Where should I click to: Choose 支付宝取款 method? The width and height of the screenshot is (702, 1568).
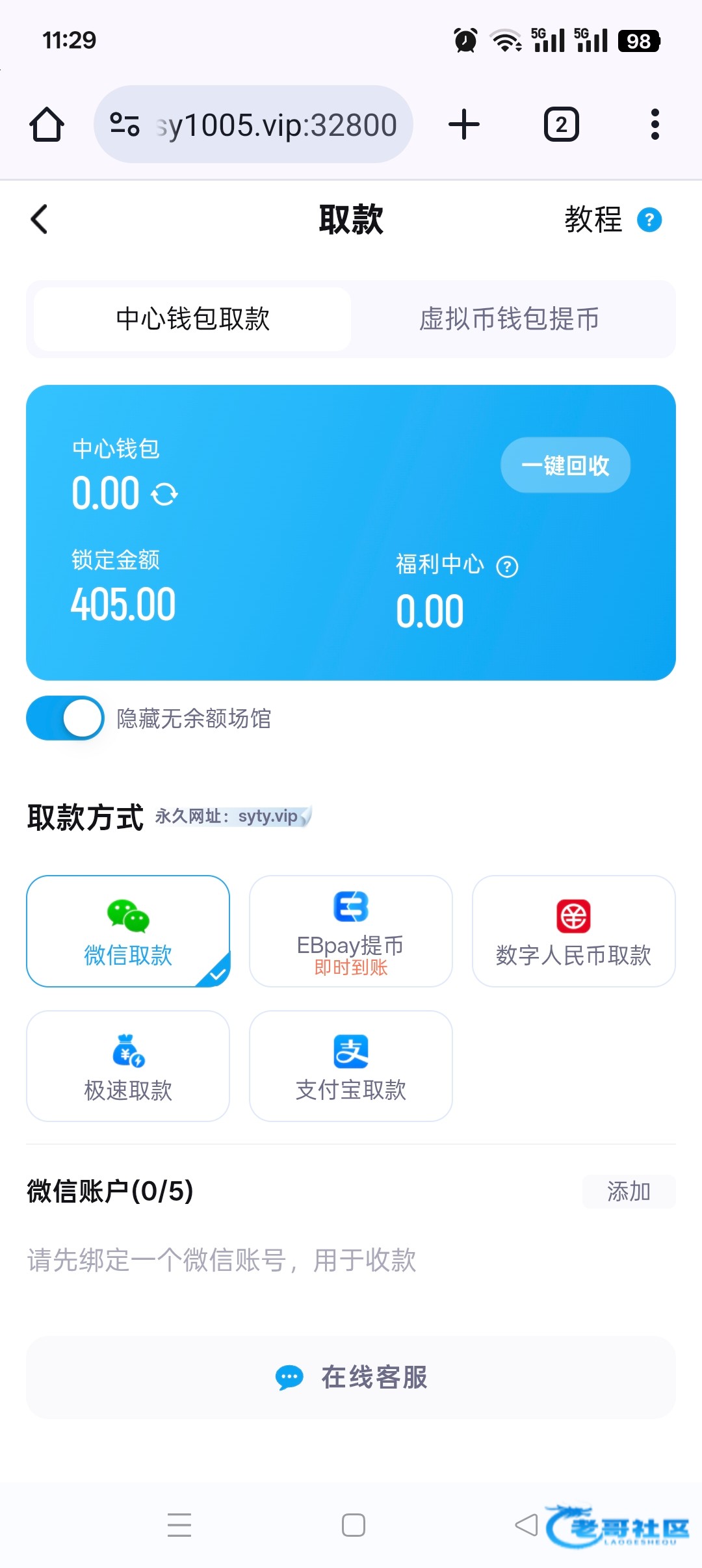pos(351,1066)
